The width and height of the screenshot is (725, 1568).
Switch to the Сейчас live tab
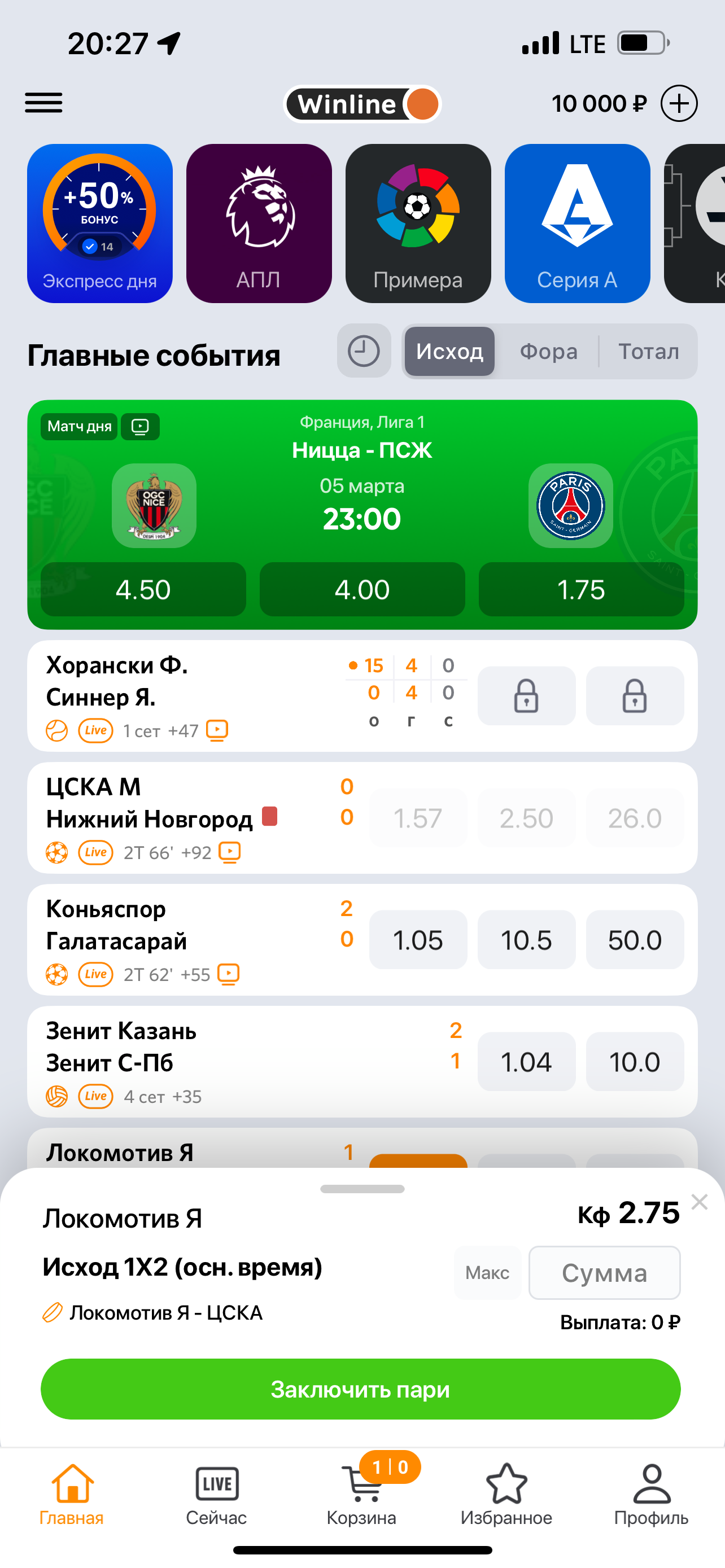click(216, 1495)
